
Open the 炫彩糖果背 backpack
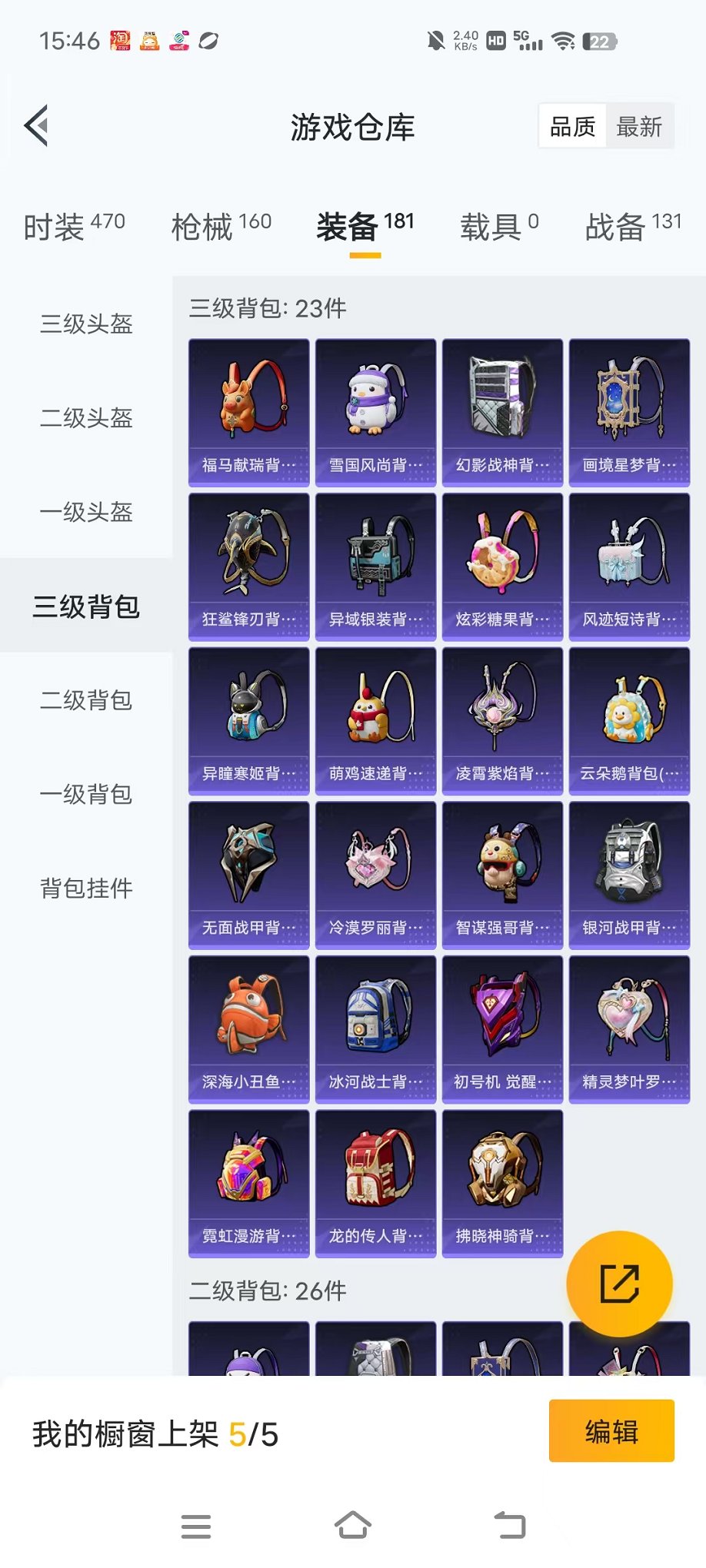coord(502,566)
